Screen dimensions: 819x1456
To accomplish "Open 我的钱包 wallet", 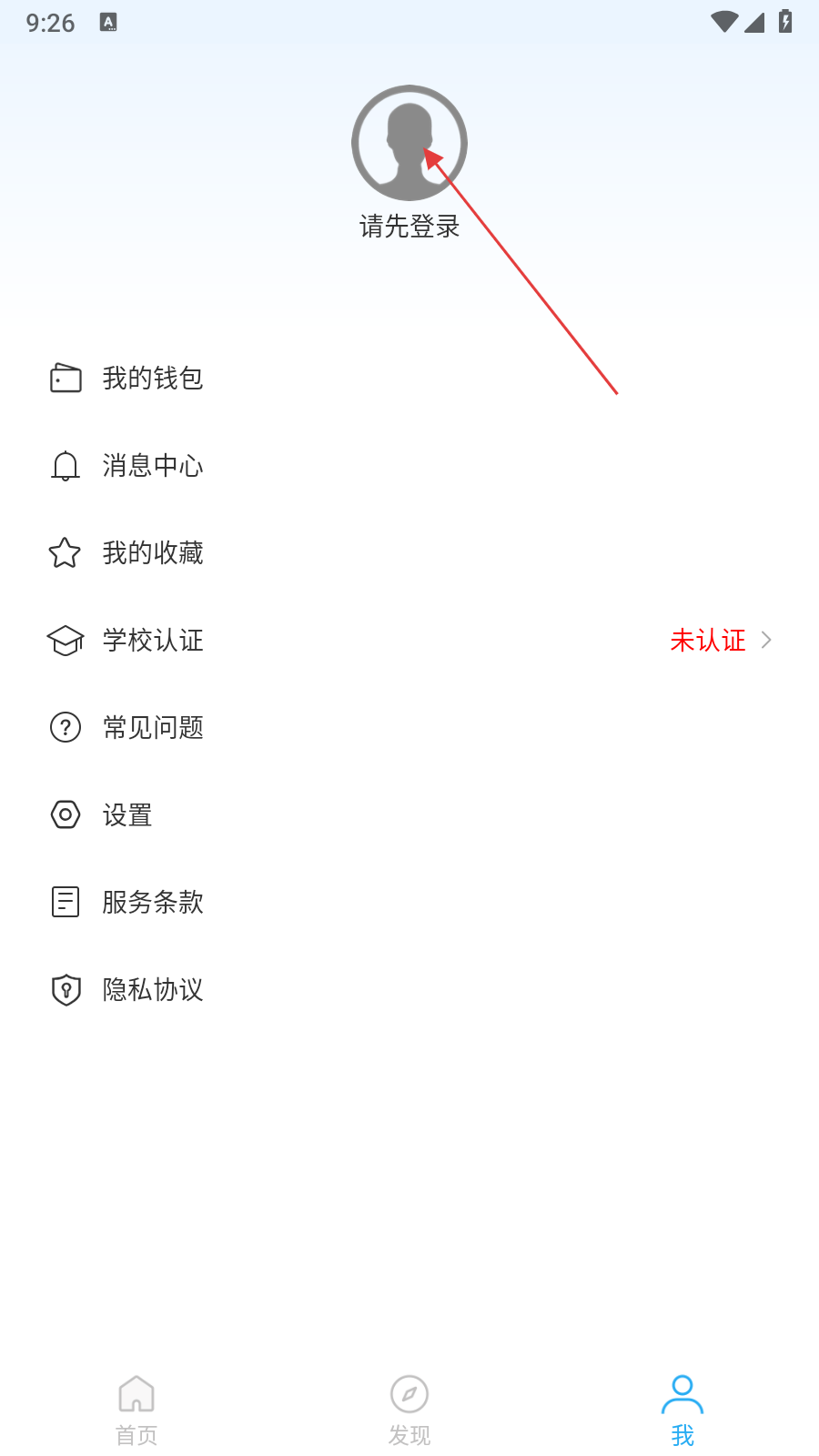I will coord(152,379).
